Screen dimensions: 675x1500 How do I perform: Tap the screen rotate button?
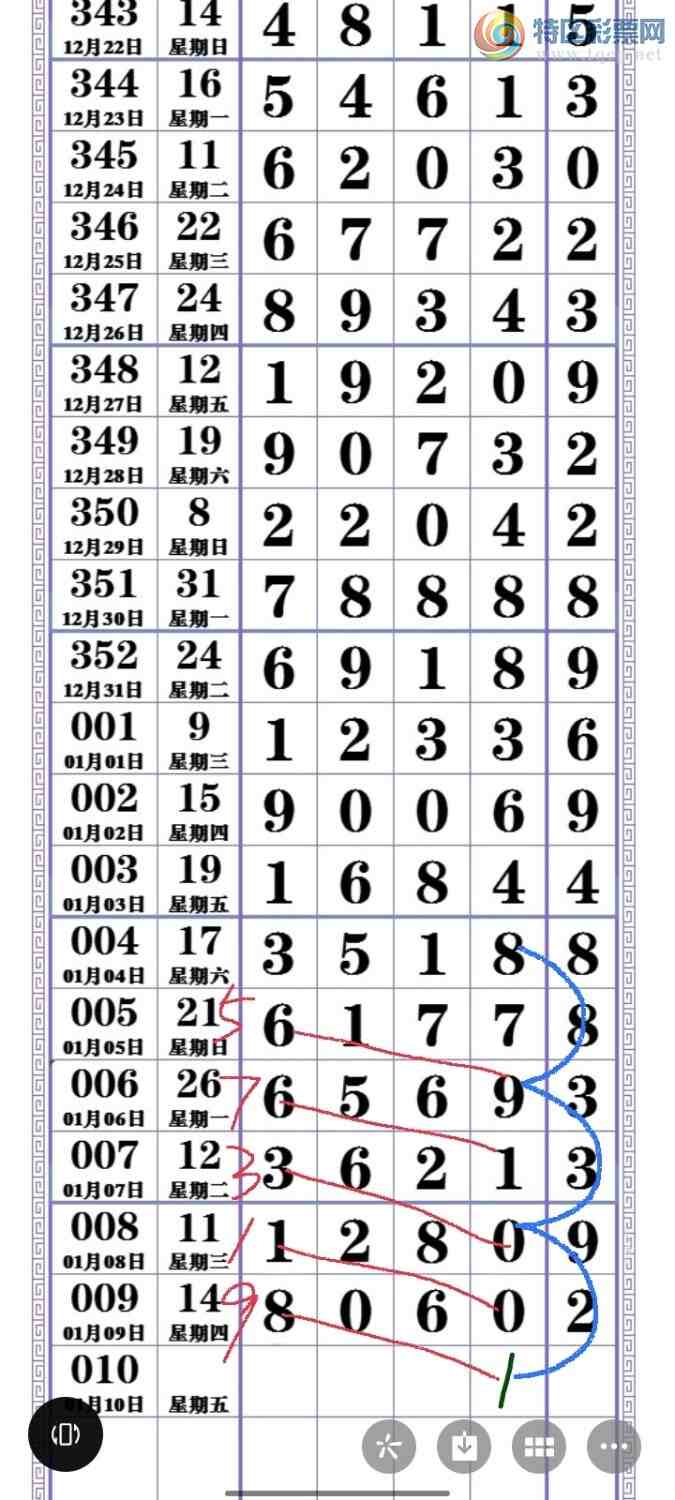(x=65, y=1435)
